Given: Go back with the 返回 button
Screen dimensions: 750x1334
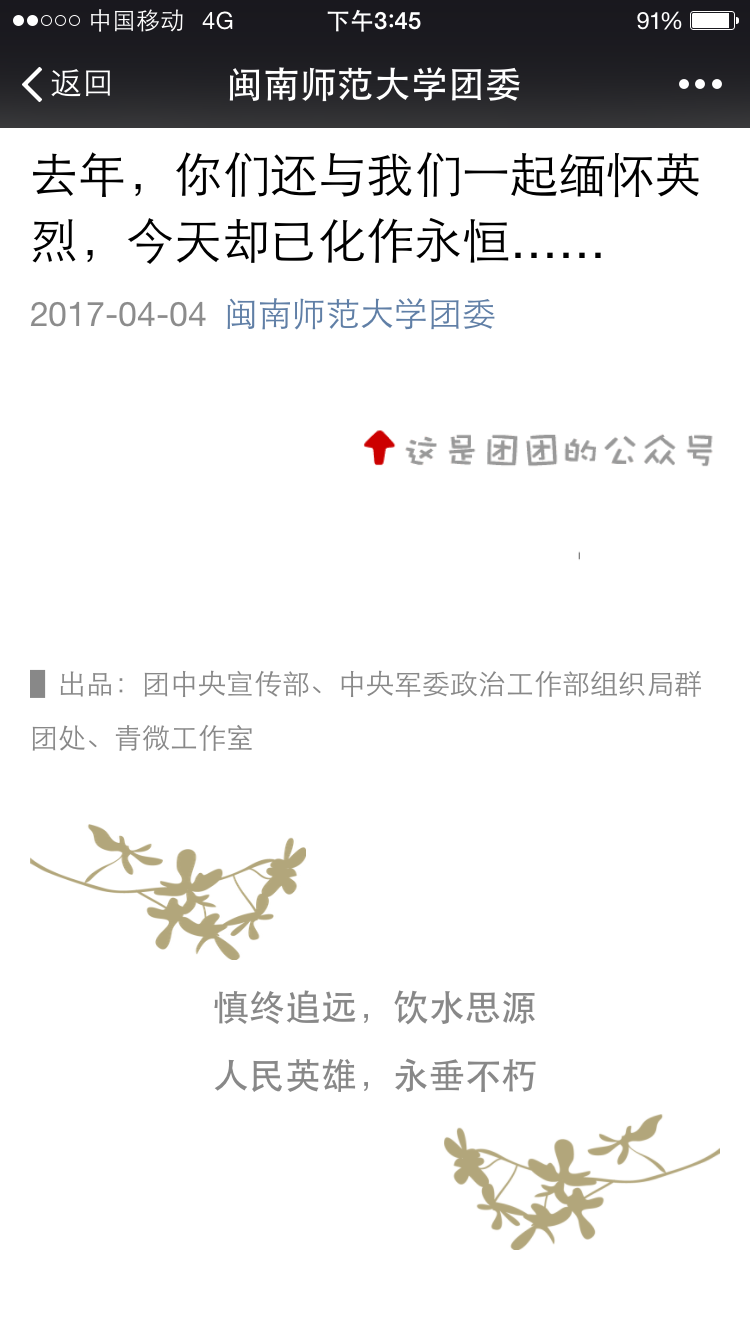Looking at the screenshot, I should tap(66, 84).
